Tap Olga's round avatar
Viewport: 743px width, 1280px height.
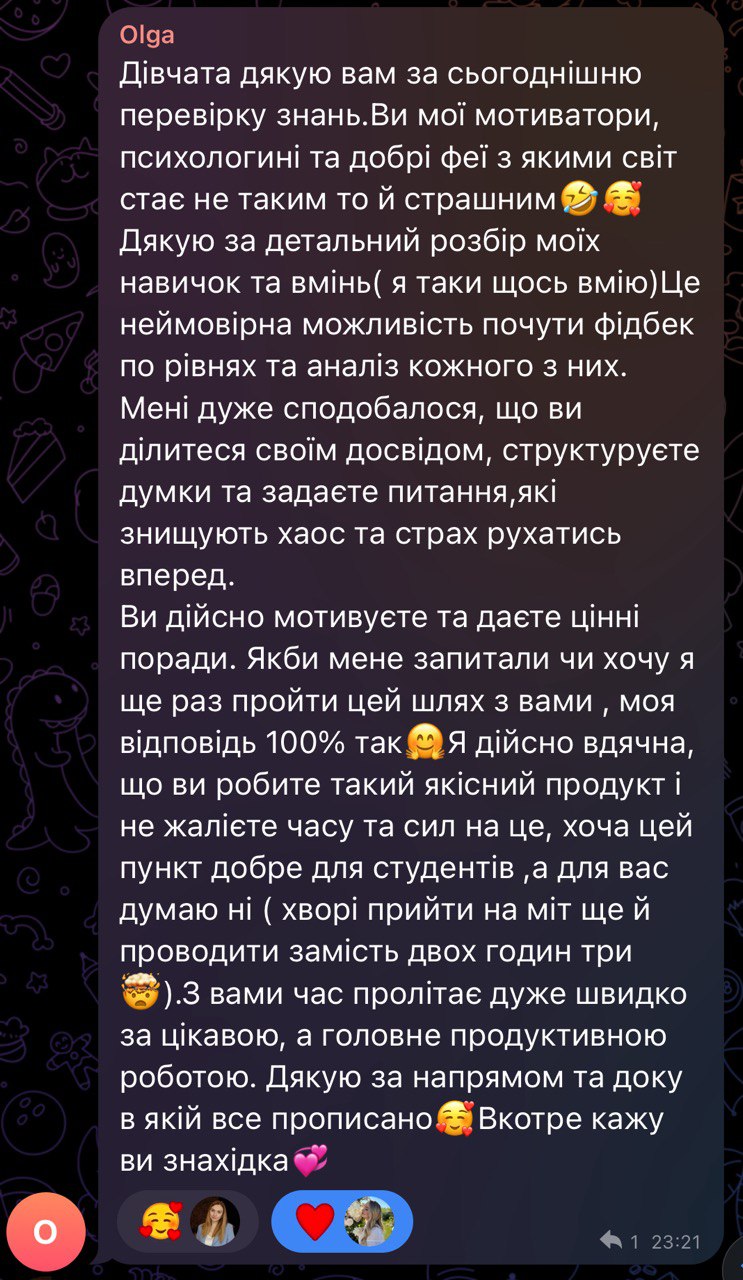tap(45, 1232)
